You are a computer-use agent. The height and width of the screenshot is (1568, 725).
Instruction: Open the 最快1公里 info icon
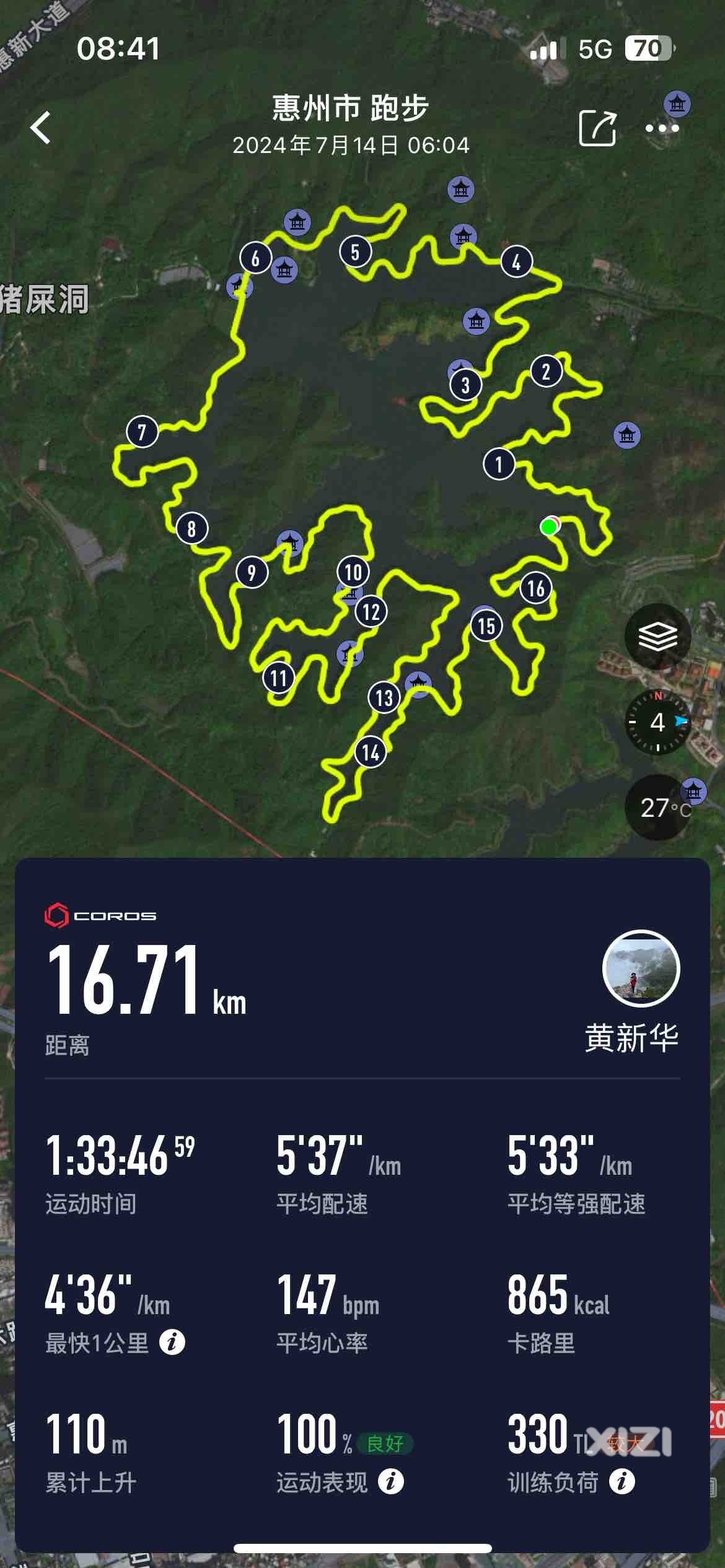[172, 1343]
